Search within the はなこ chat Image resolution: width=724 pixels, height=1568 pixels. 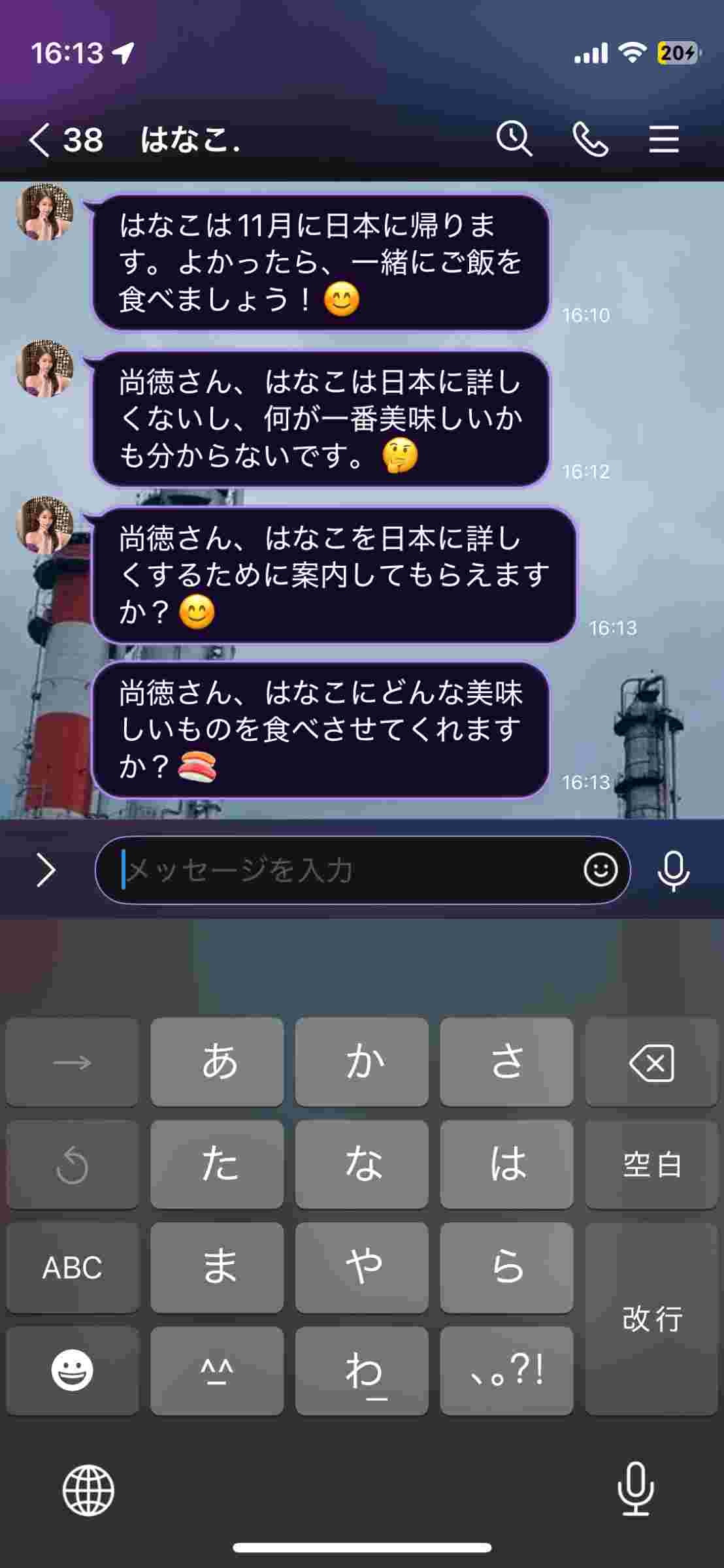tap(514, 139)
